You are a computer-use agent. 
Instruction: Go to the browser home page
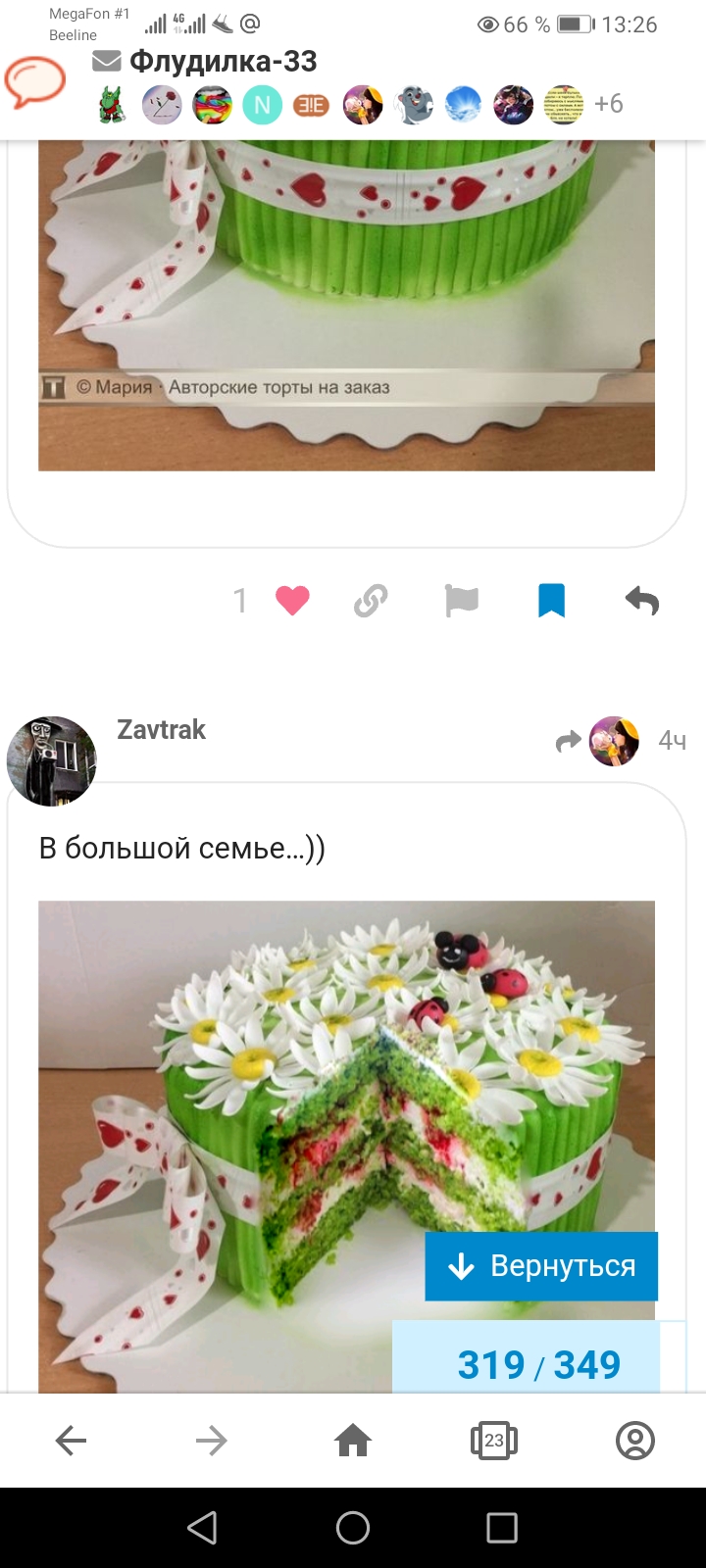353,1441
